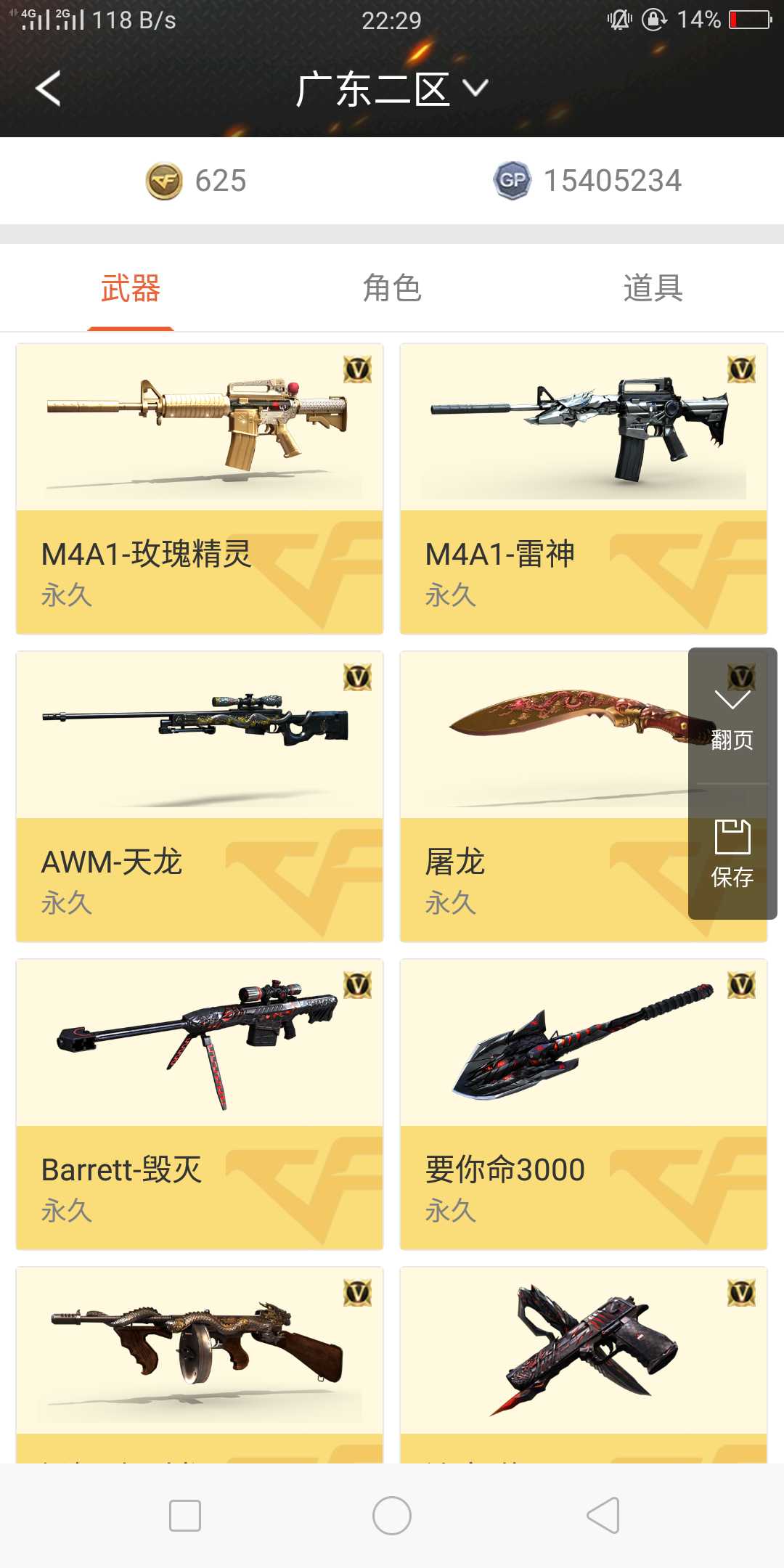Open system recent apps
This screenshot has width=784, height=1568.
(185, 1516)
